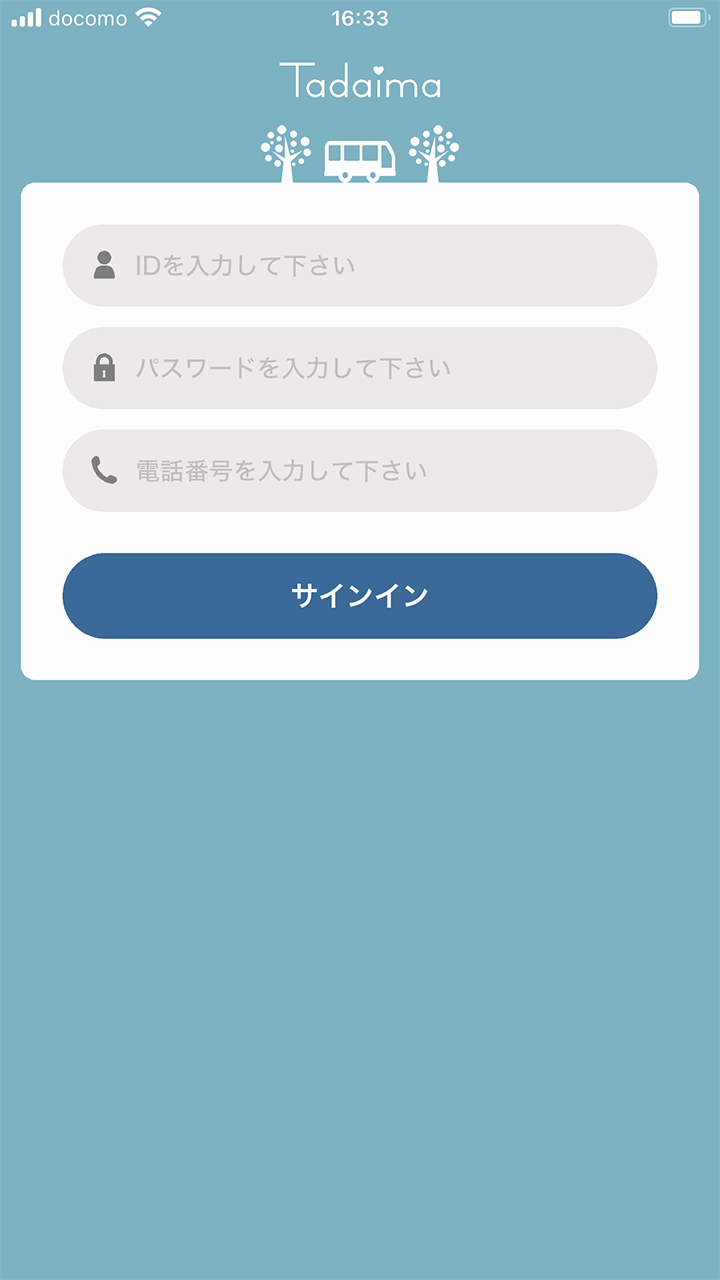Click the left tree illustration beside the bus

288,152
